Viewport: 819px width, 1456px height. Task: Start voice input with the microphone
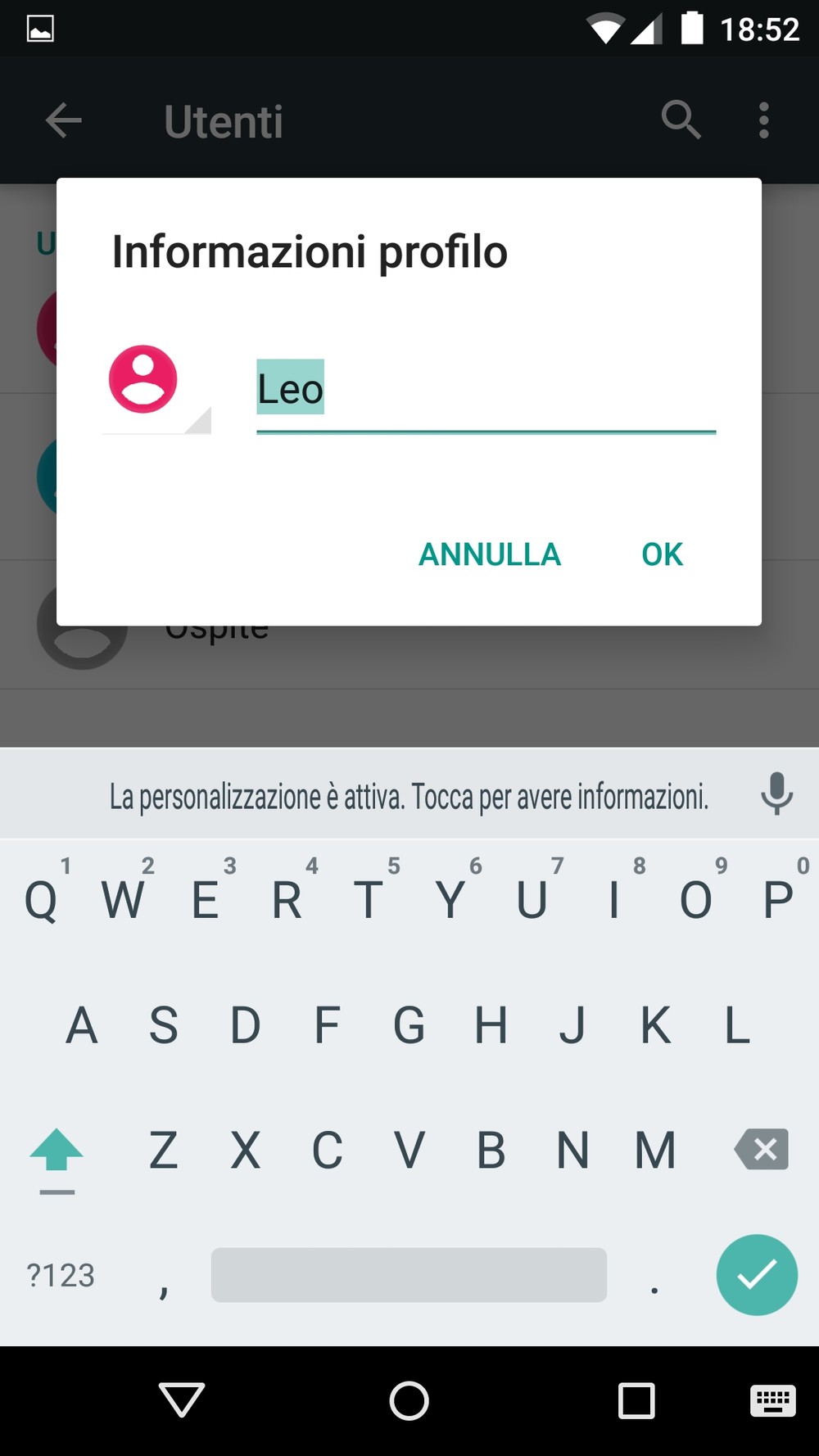(x=776, y=794)
